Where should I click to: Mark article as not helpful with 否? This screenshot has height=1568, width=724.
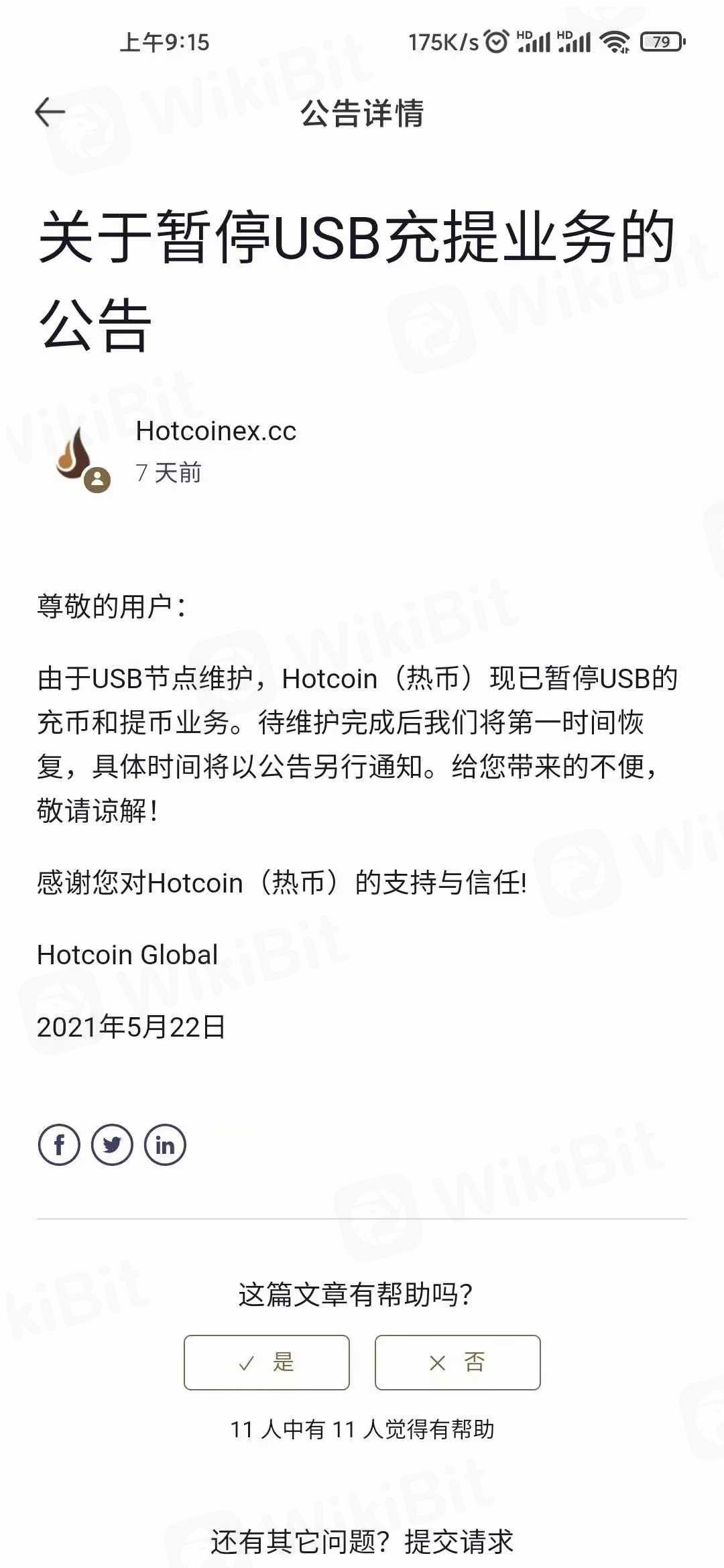click(457, 1362)
